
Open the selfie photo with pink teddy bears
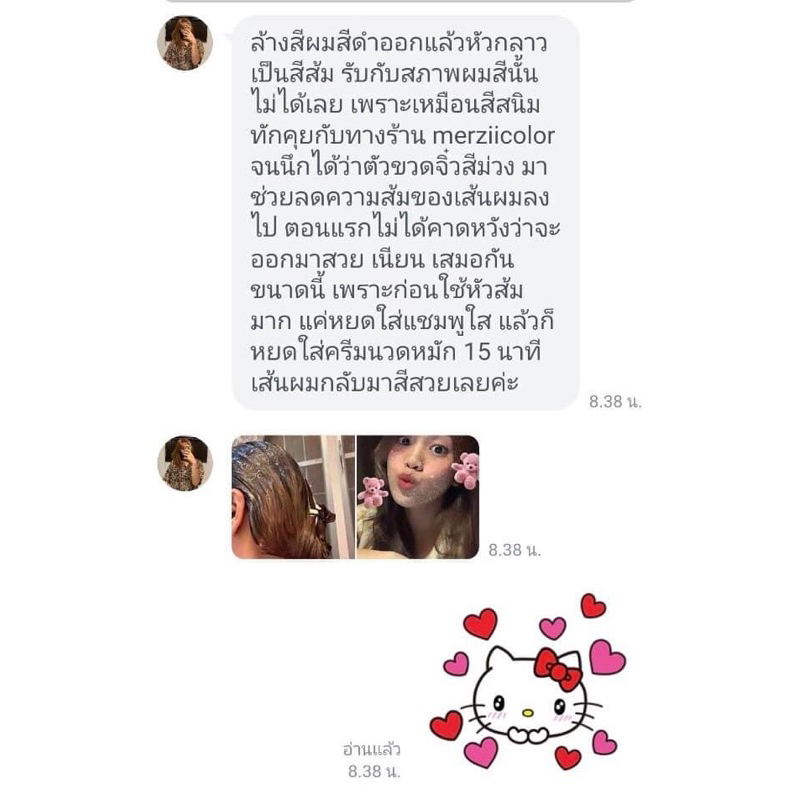point(418,496)
